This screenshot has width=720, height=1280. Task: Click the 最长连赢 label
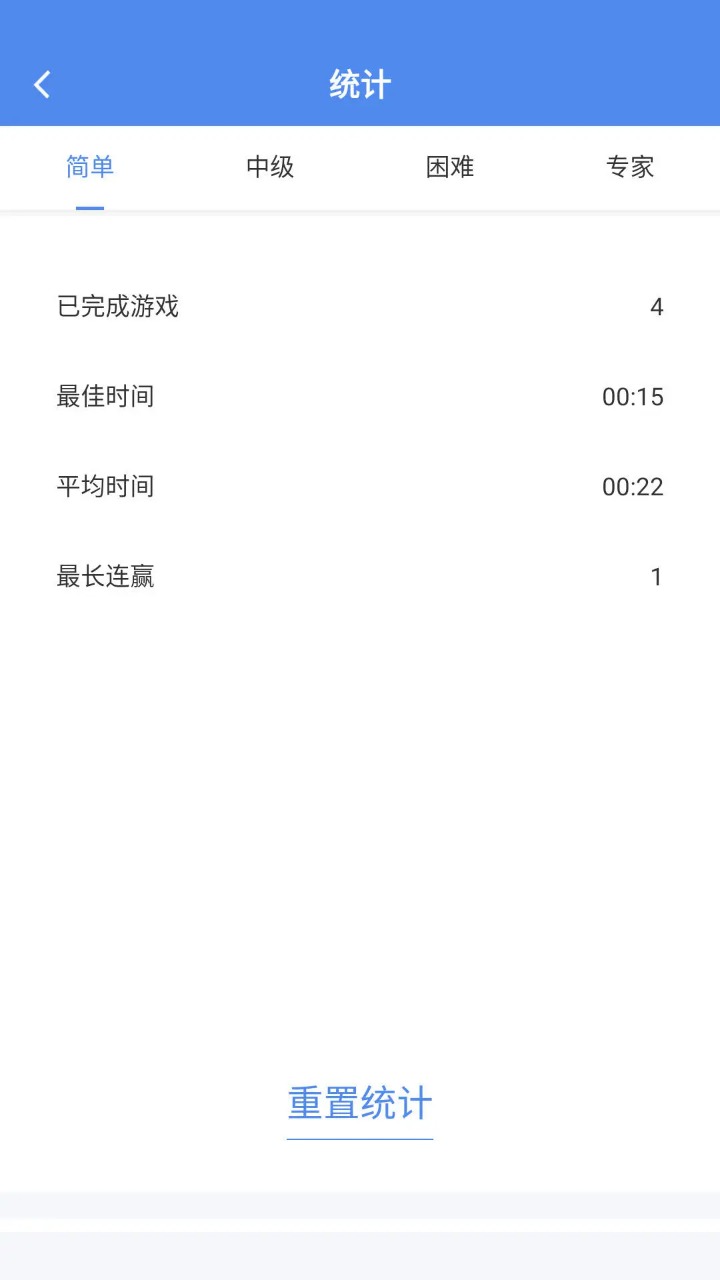coord(105,577)
